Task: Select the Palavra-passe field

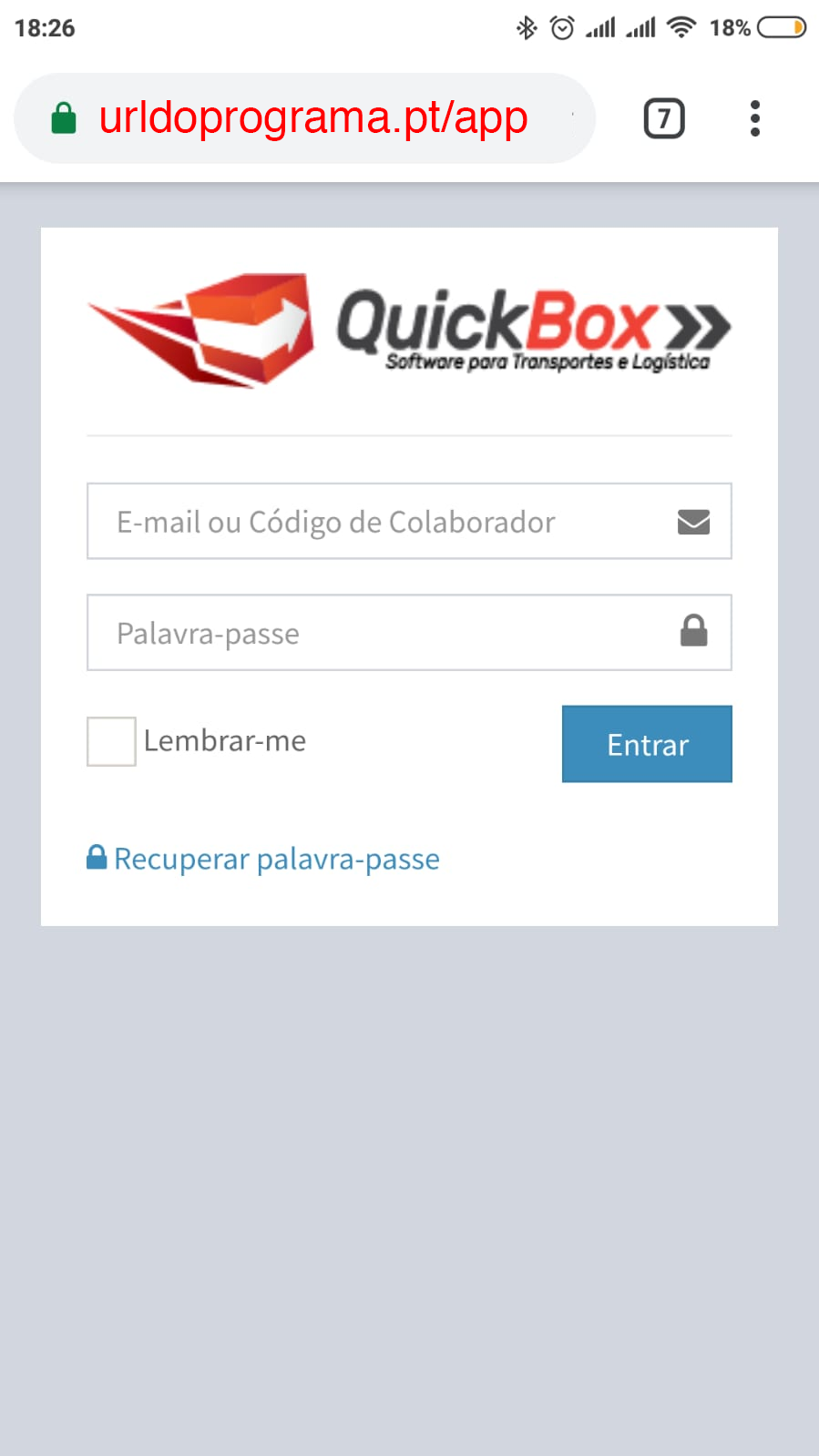Action: click(x=392, y=633)
